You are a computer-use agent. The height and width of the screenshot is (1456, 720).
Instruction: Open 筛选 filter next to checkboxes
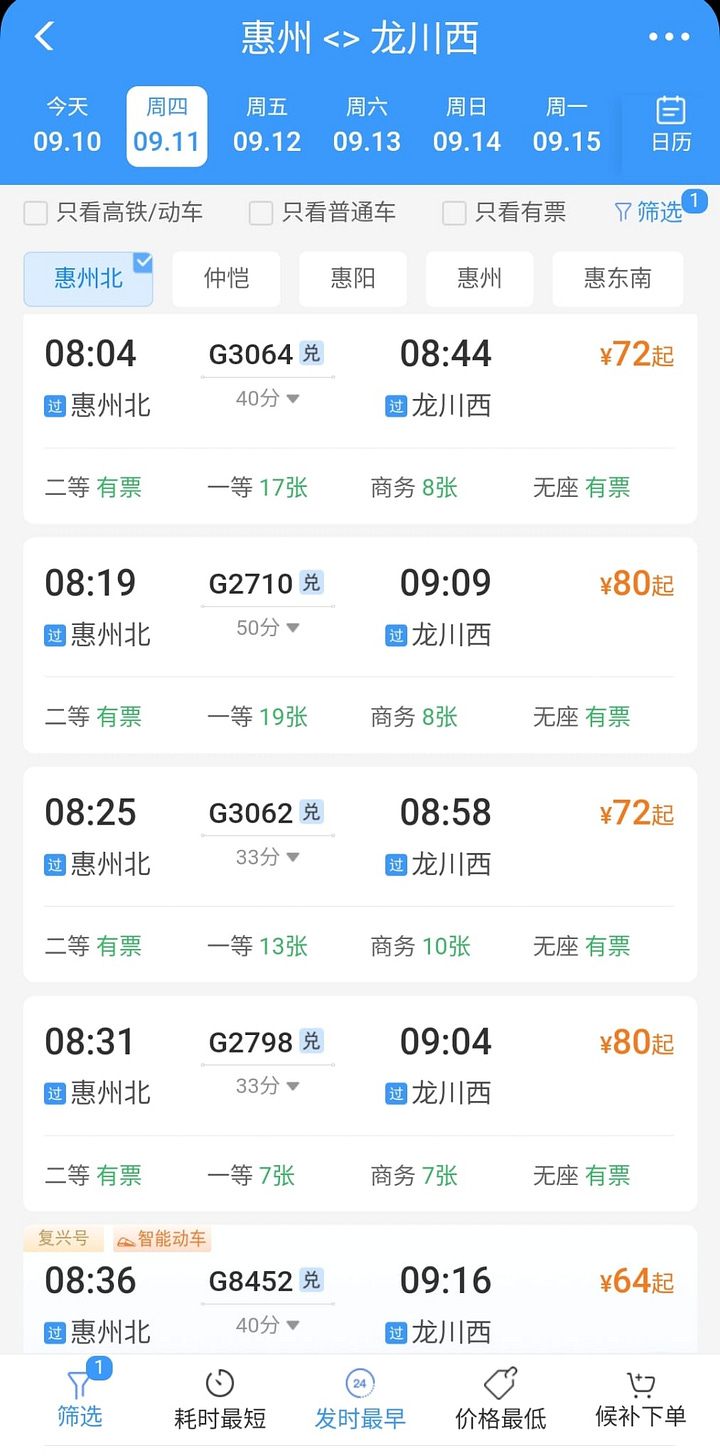[650, 211]
